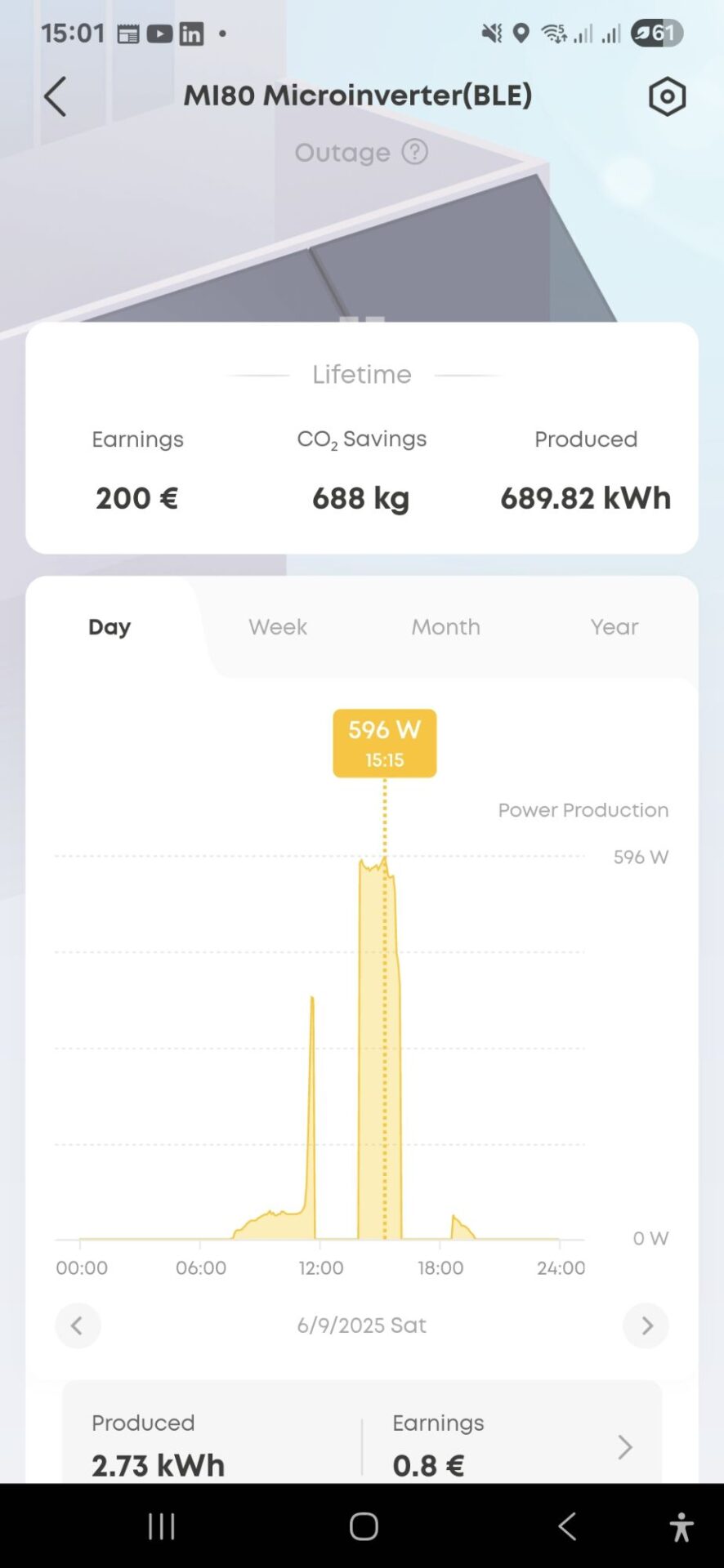Viewport: 724px width, 1568px height.
Task: Go back using the top-left arrow
Action: [55, 97]
